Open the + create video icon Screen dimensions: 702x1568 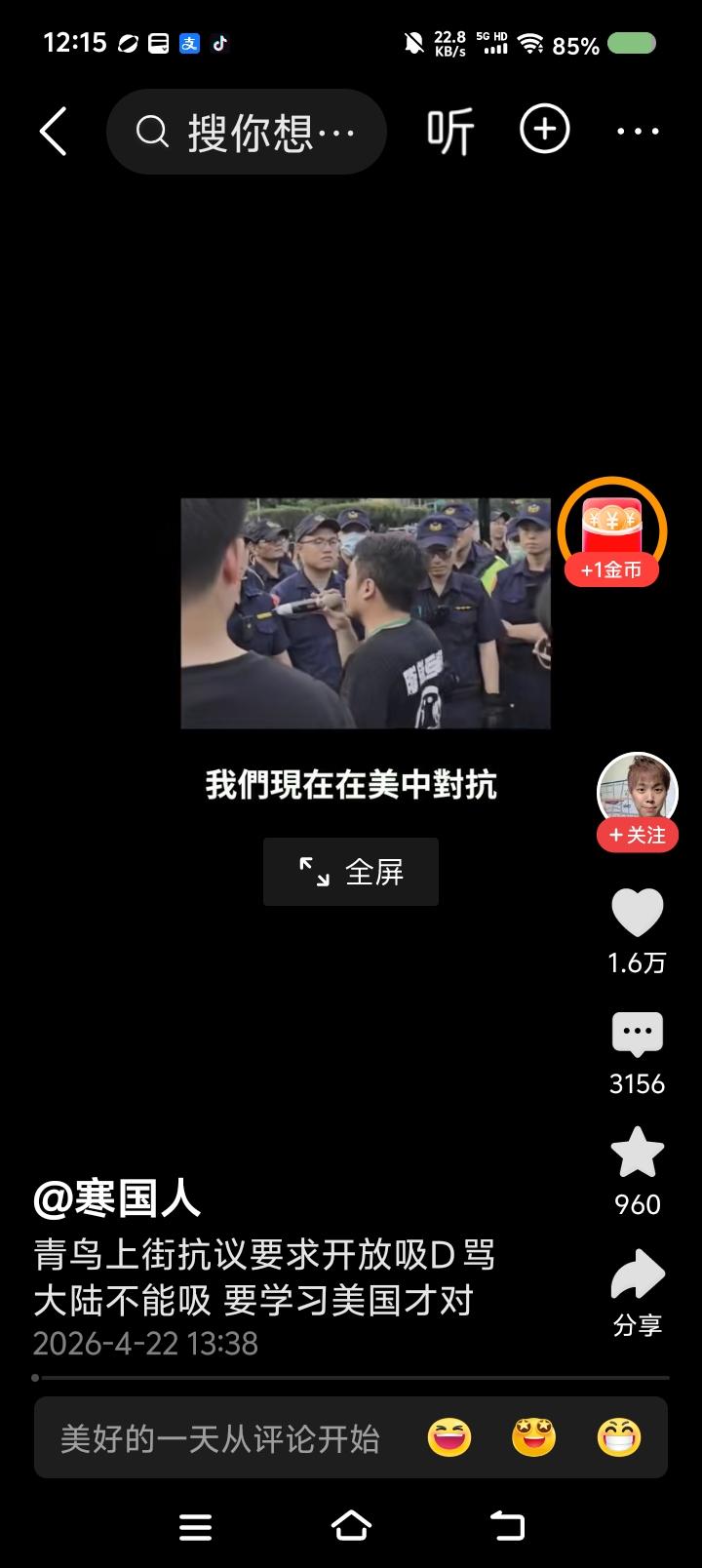543,130
